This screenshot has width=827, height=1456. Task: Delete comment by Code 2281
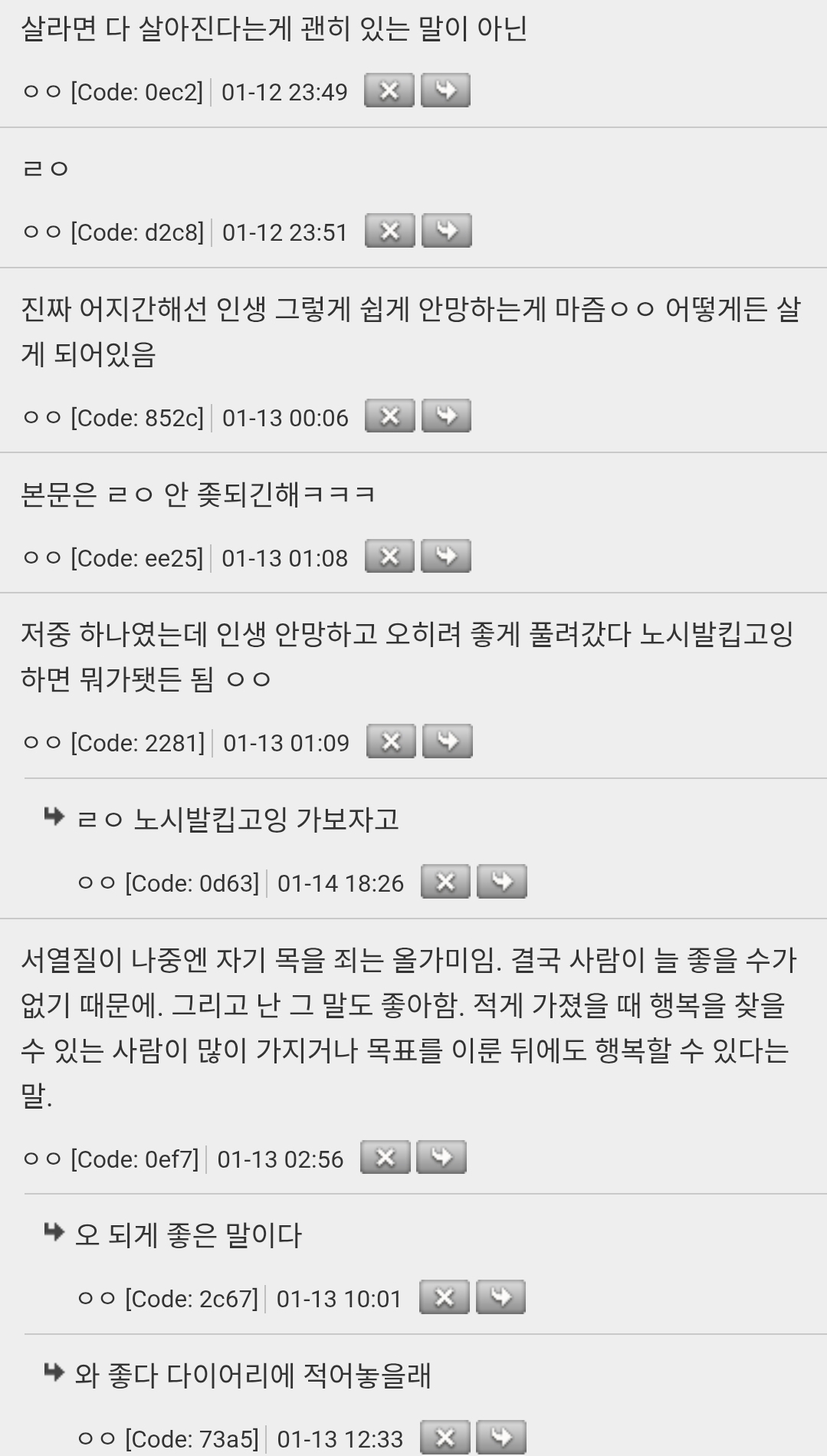[391, 742]
